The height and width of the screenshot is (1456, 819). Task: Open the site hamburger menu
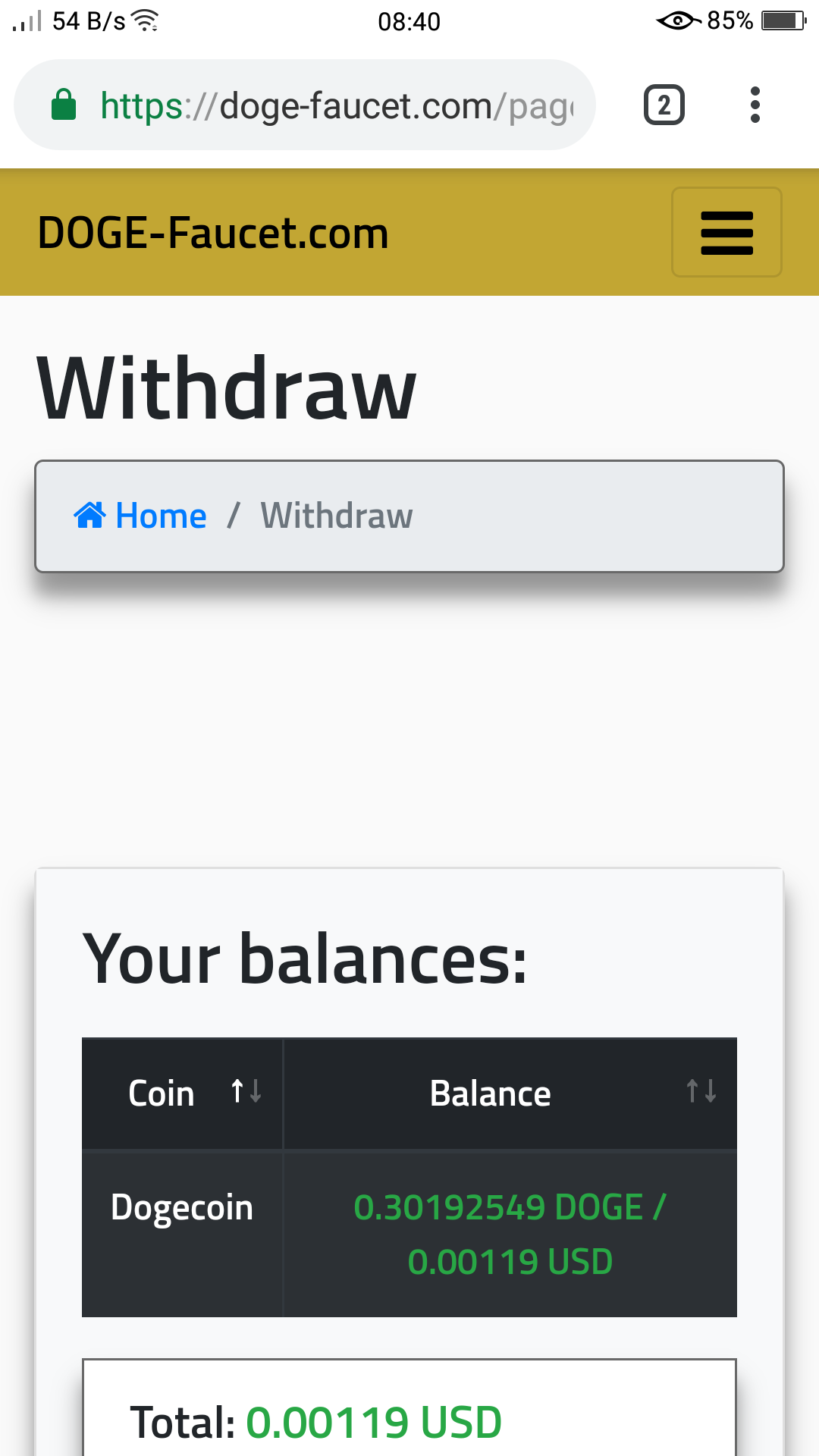point(726,232)
